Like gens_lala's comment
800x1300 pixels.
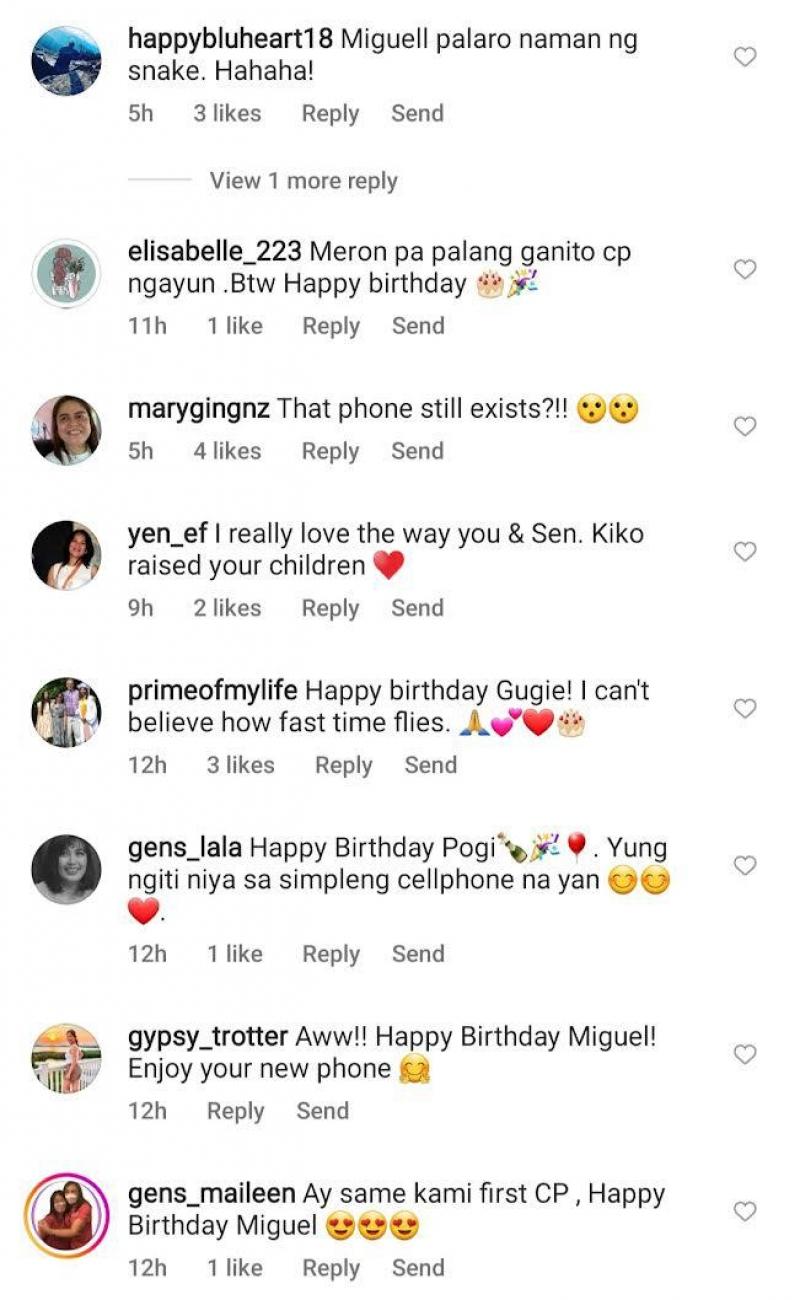pos(745,865)
